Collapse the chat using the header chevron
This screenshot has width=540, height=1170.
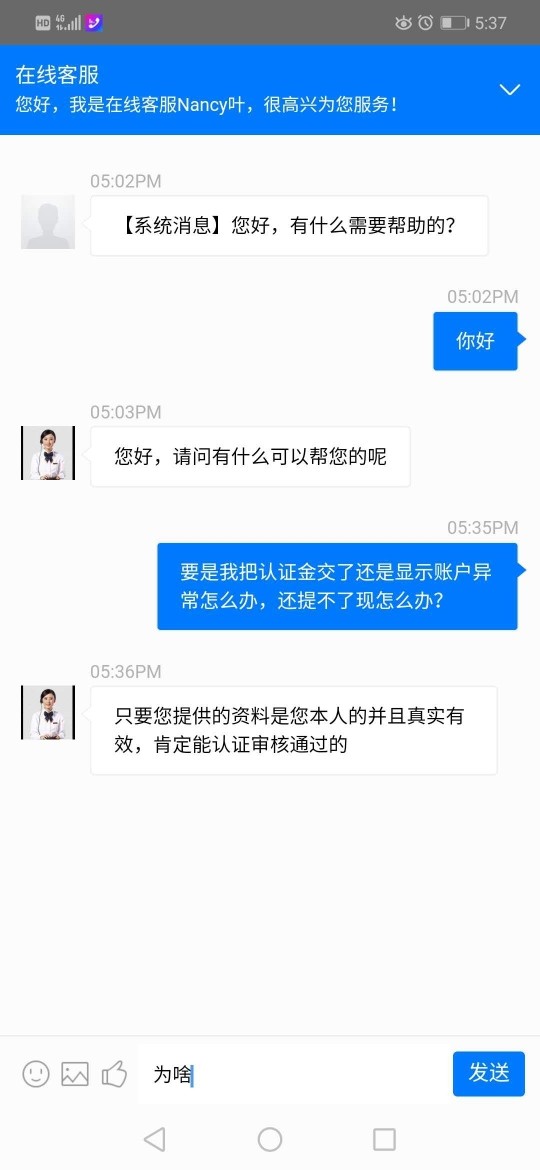[509, 90]
